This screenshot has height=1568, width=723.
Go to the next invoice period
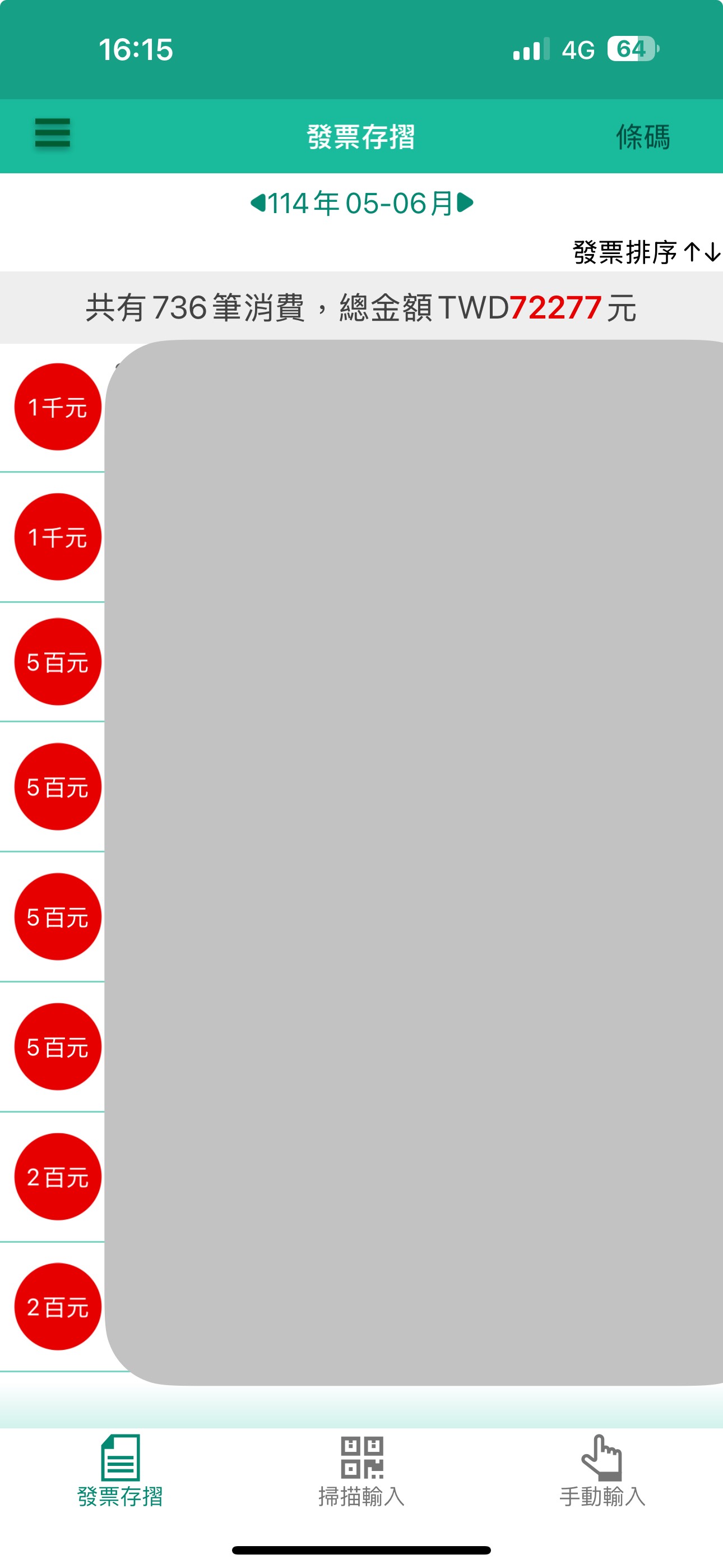465,202
